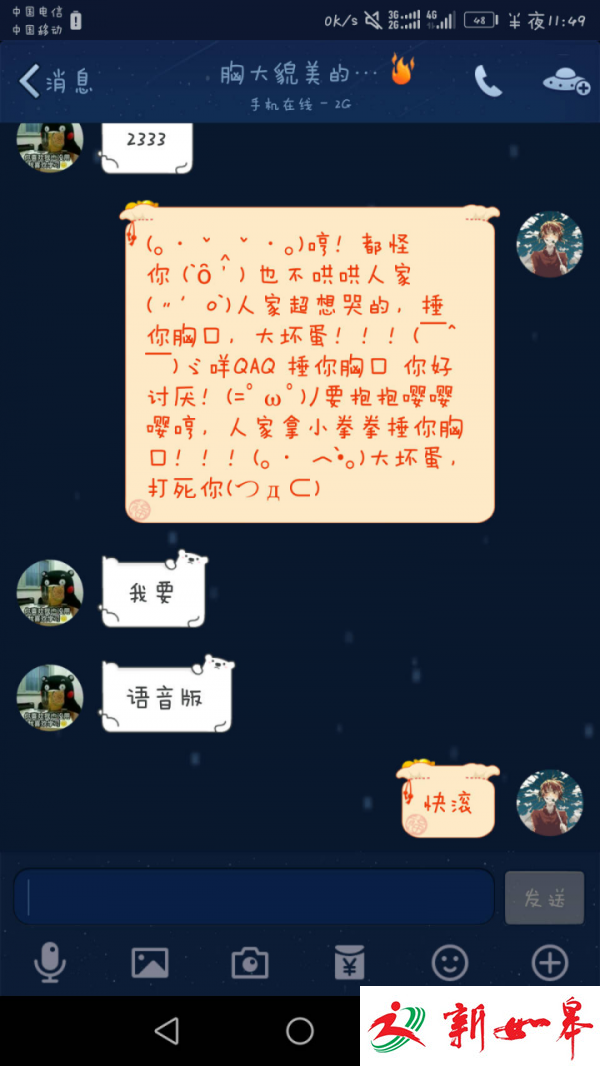This screenshot has height=1066, width=600.
Task: Start a voice call with this contact
Action: (x=488, y=81)
